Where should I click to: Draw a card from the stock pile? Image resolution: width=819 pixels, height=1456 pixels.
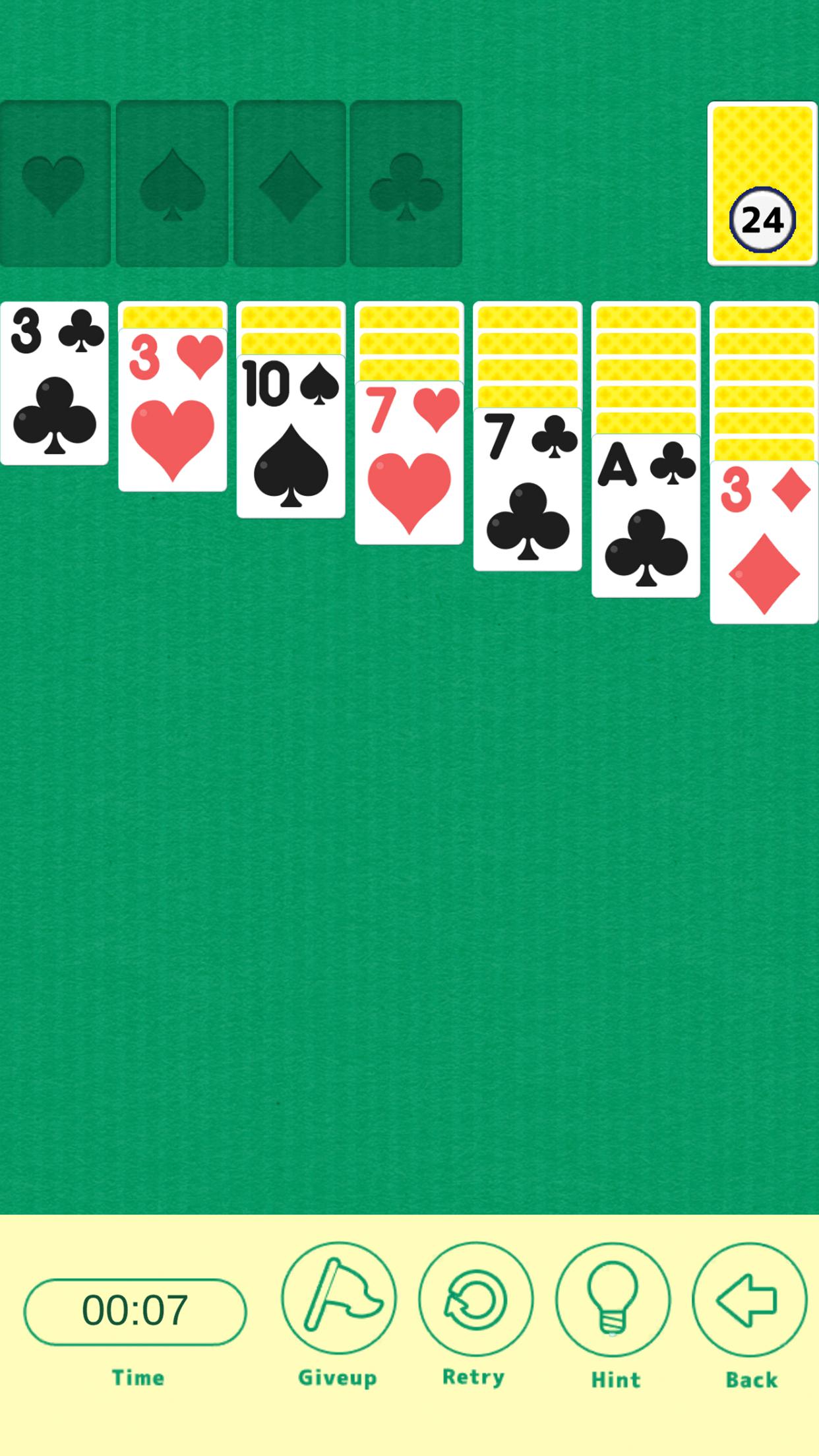tap(762, 183)
